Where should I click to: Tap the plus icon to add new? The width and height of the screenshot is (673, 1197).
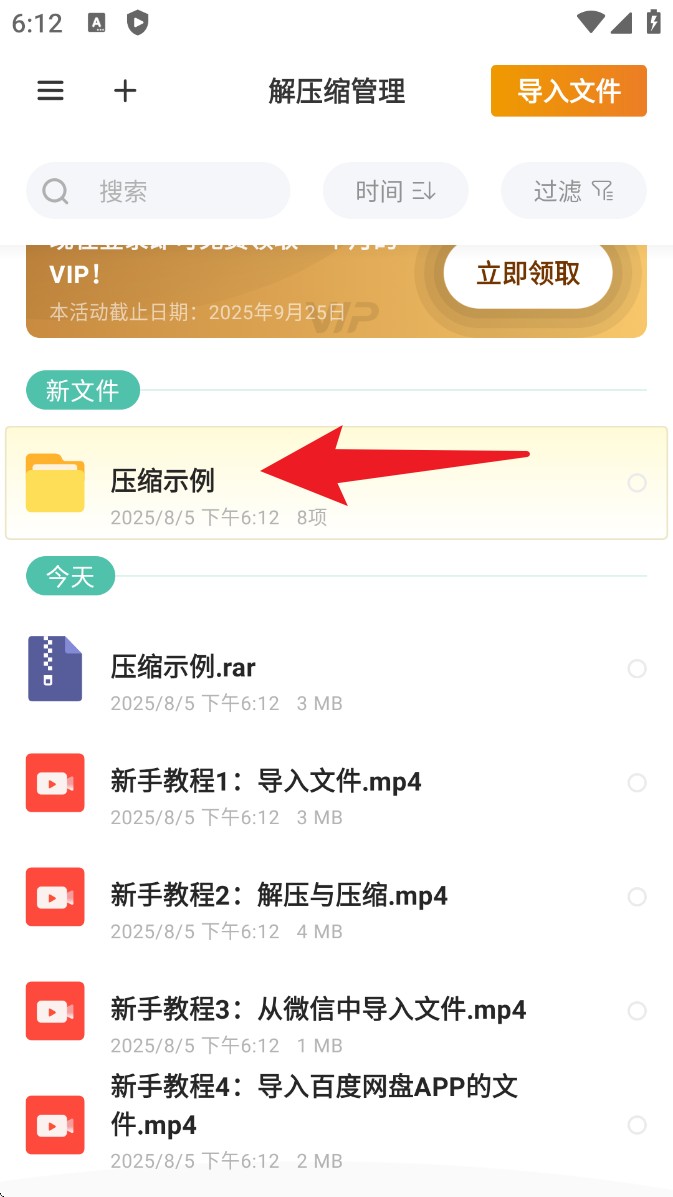[125, 91]
